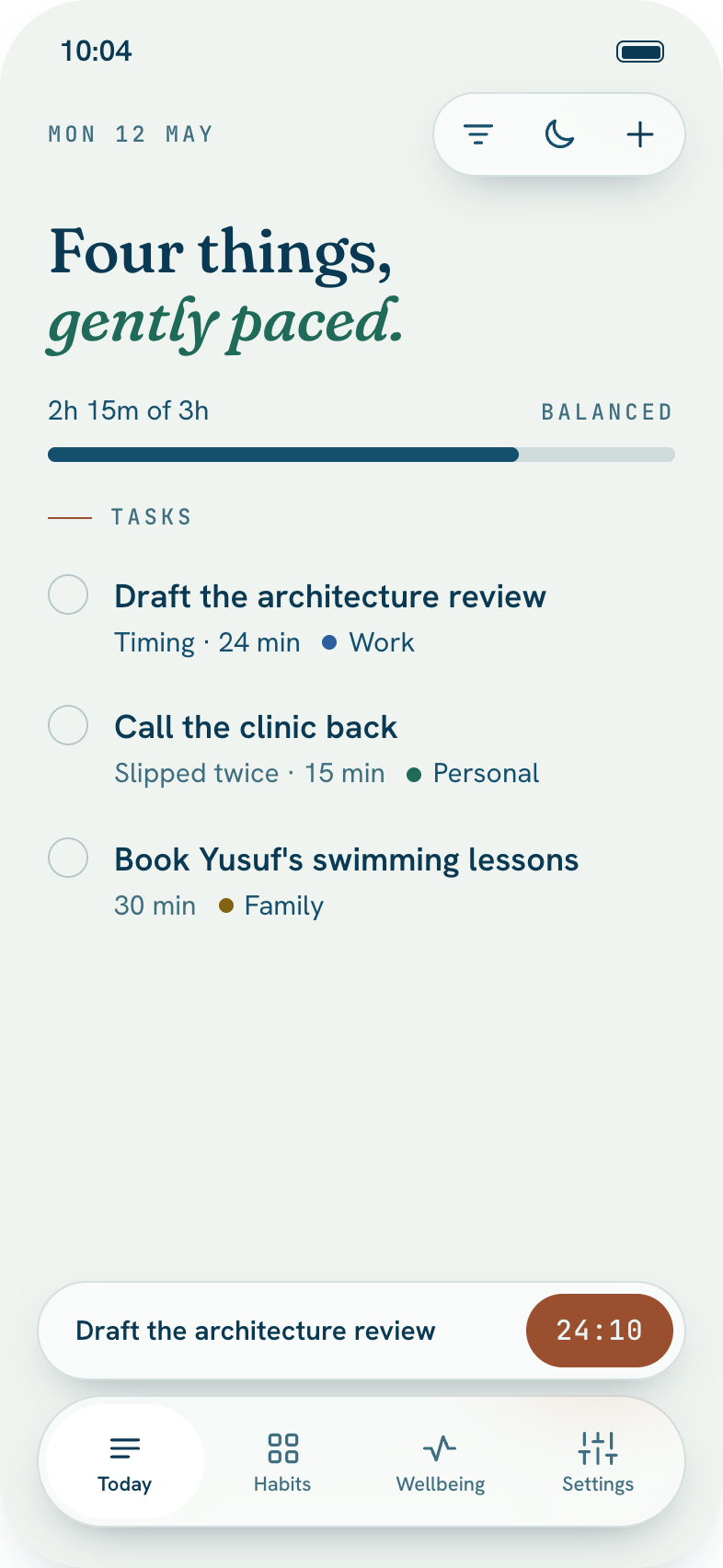Switch to the Today tab

(125, 1461)
